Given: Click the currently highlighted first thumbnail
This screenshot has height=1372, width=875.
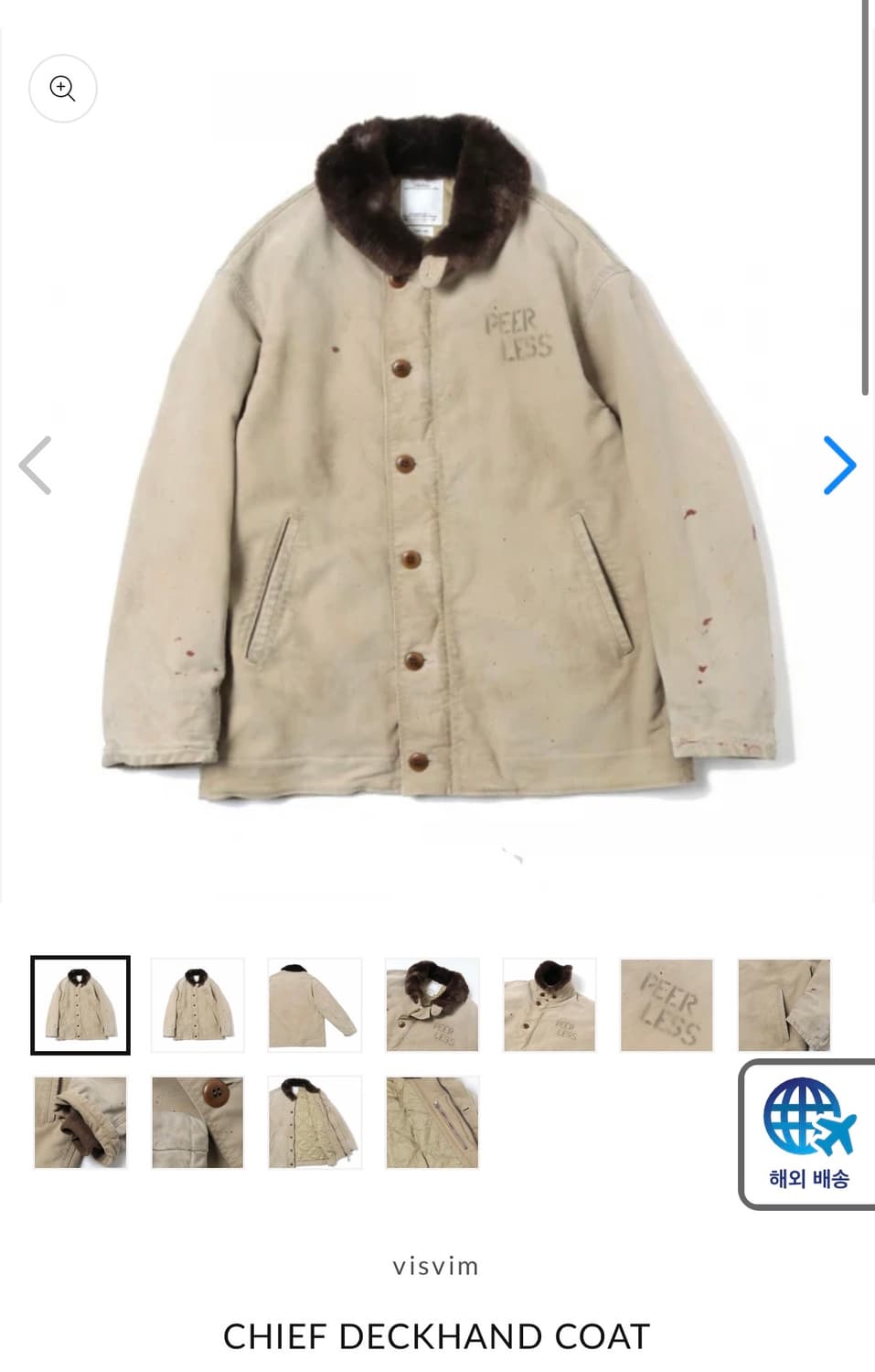Looking at the screenshot, I should point(79,1005).
